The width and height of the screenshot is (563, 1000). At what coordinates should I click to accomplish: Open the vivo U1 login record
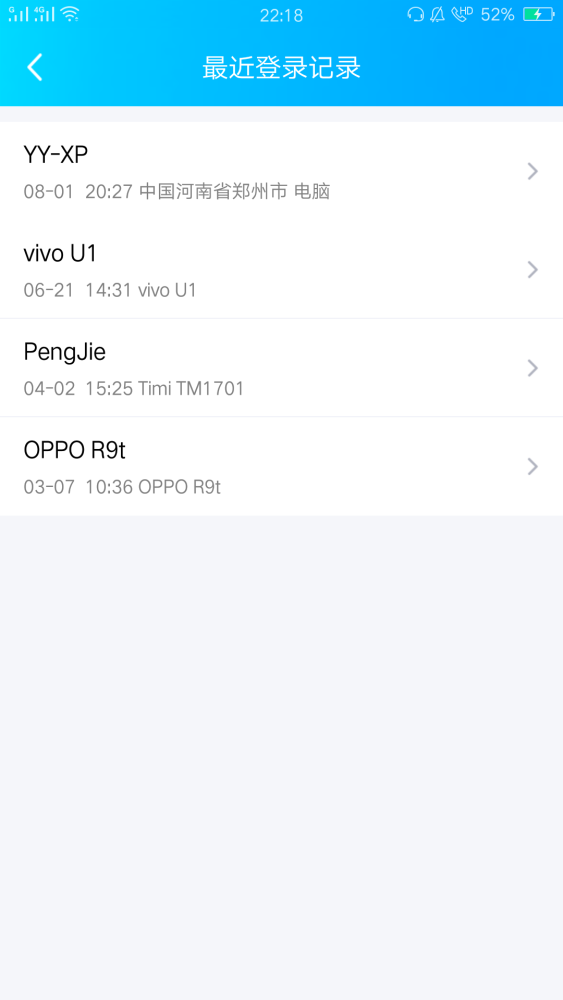[x=281, y=270]
